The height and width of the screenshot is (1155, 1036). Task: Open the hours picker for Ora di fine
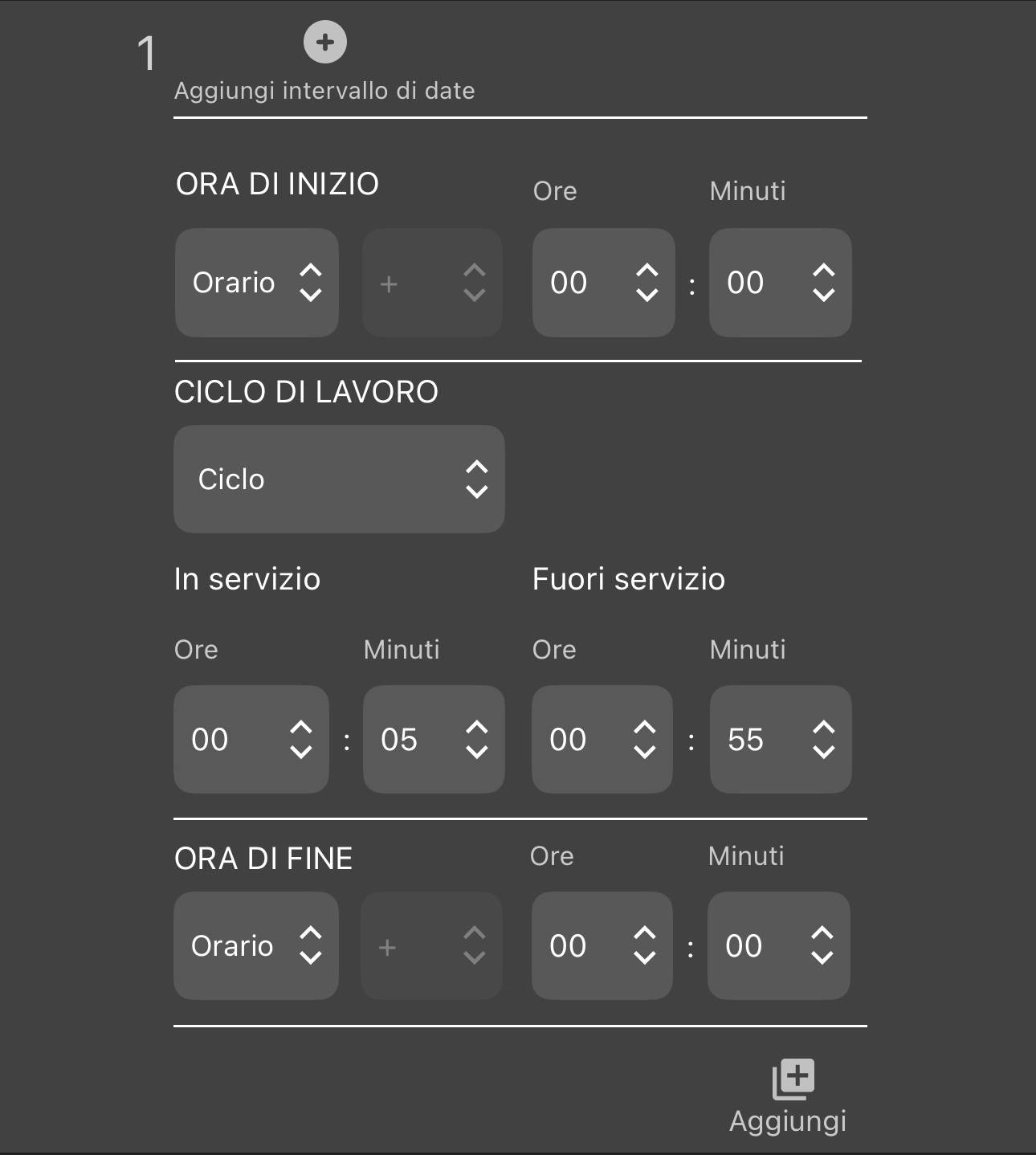coord(602,945)
